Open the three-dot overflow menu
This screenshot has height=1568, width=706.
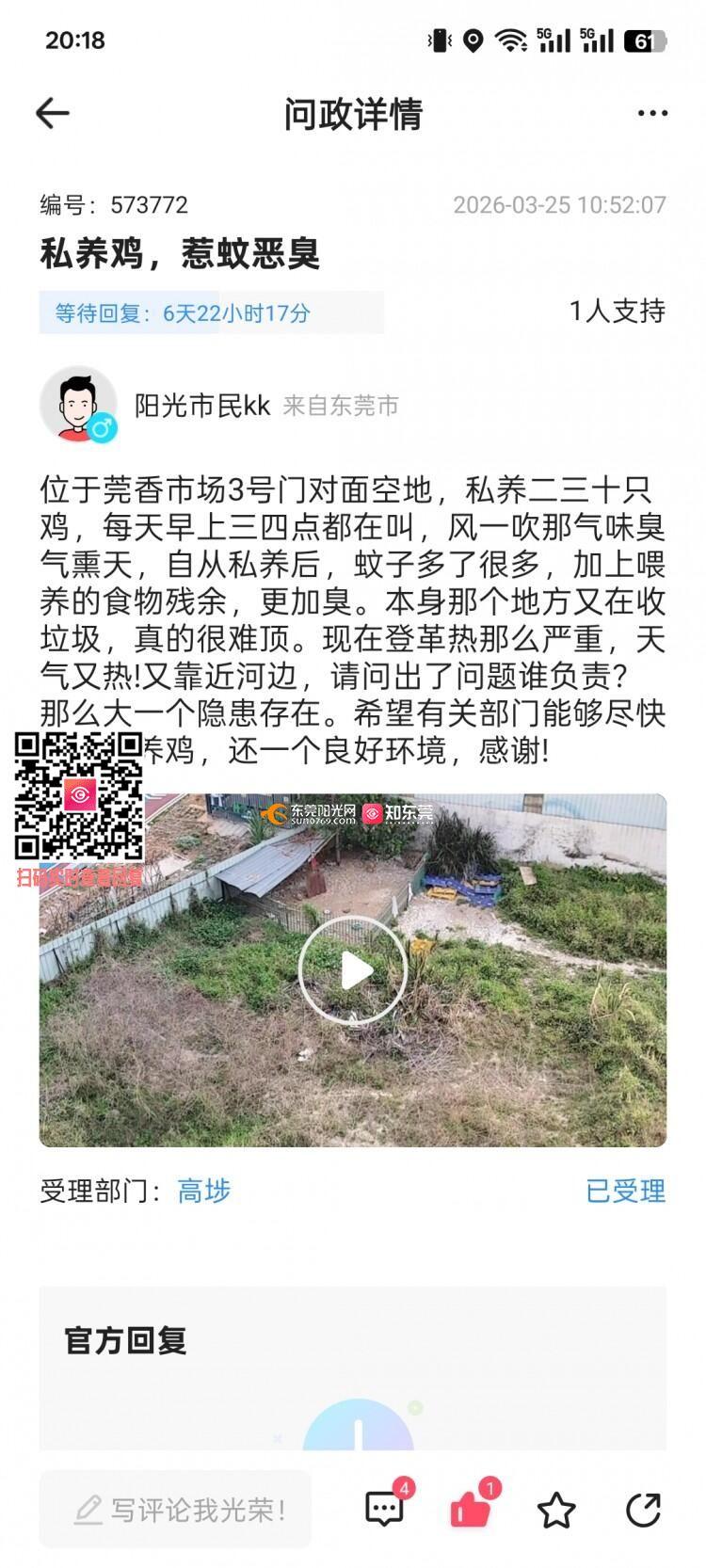(x=651, y=114)
